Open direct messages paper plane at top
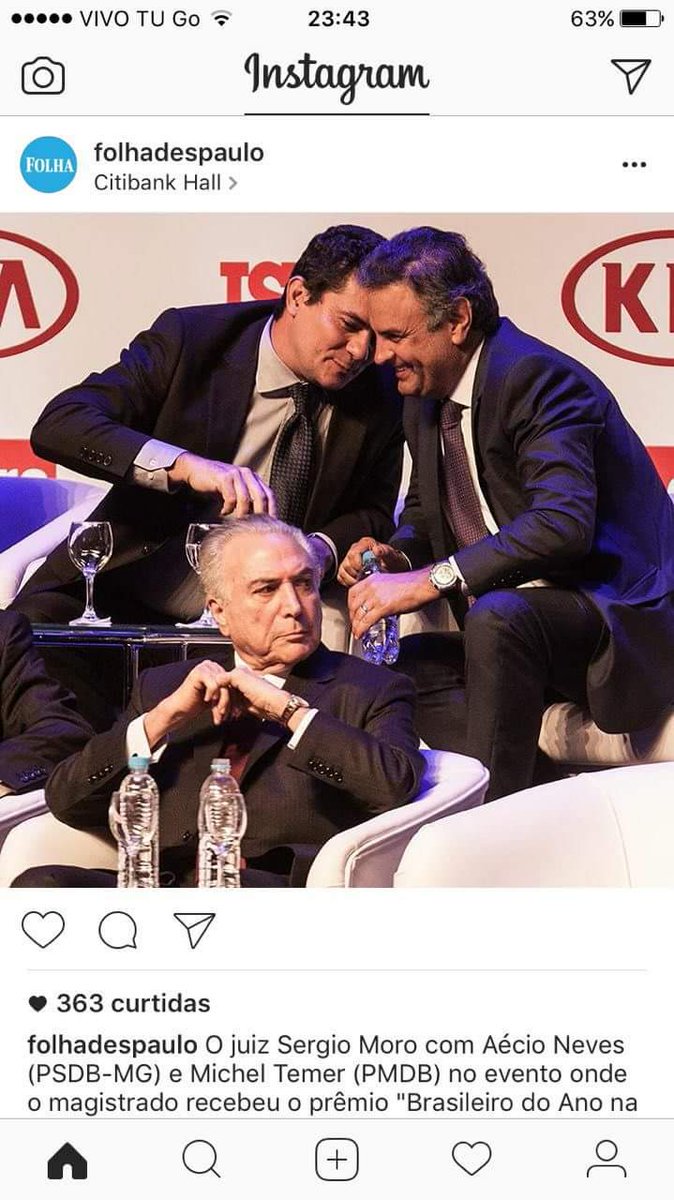 pos(630,76)
